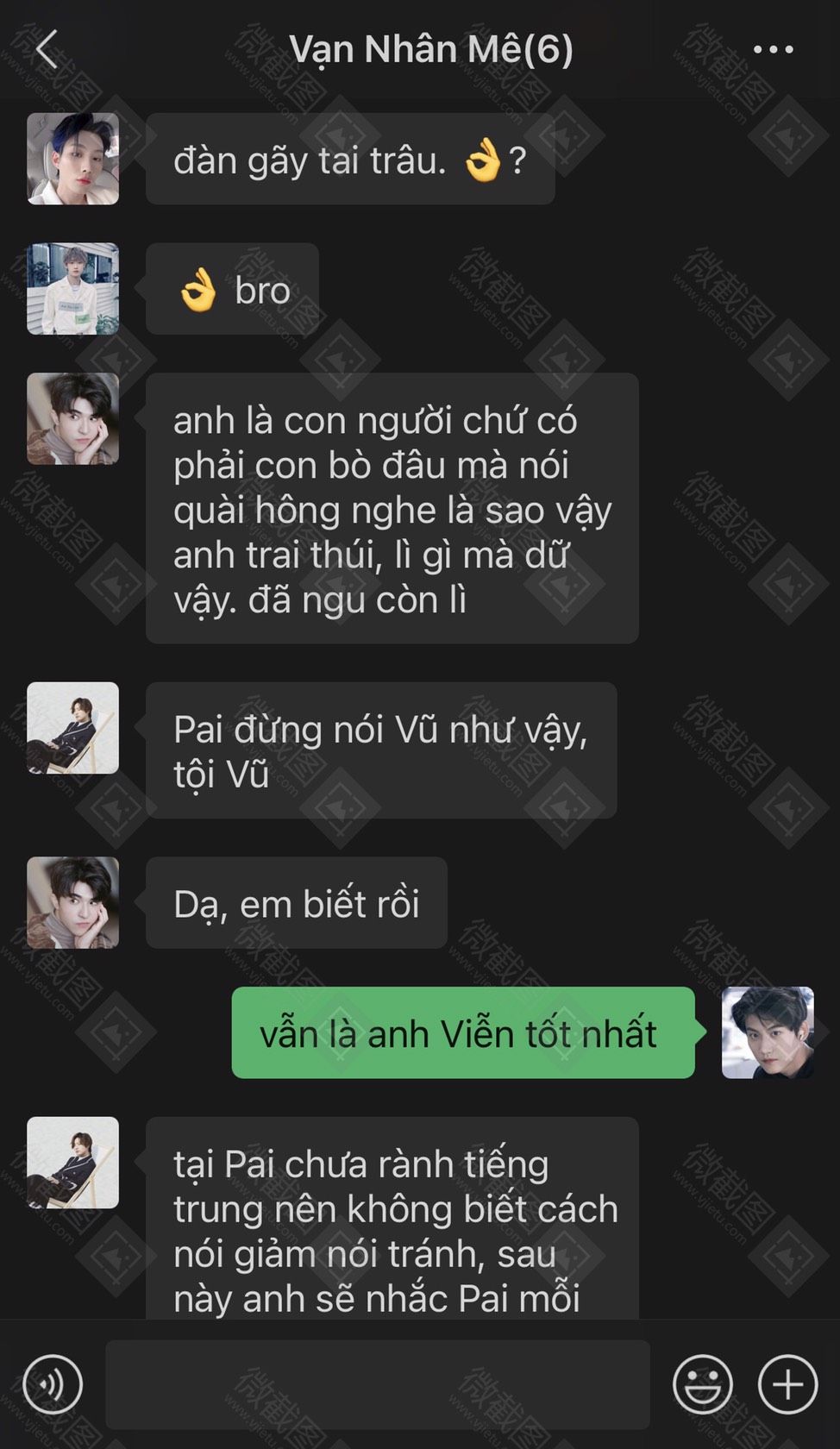Open avatar next to 'Pai đừng nói Vũ'

[73, 728]
